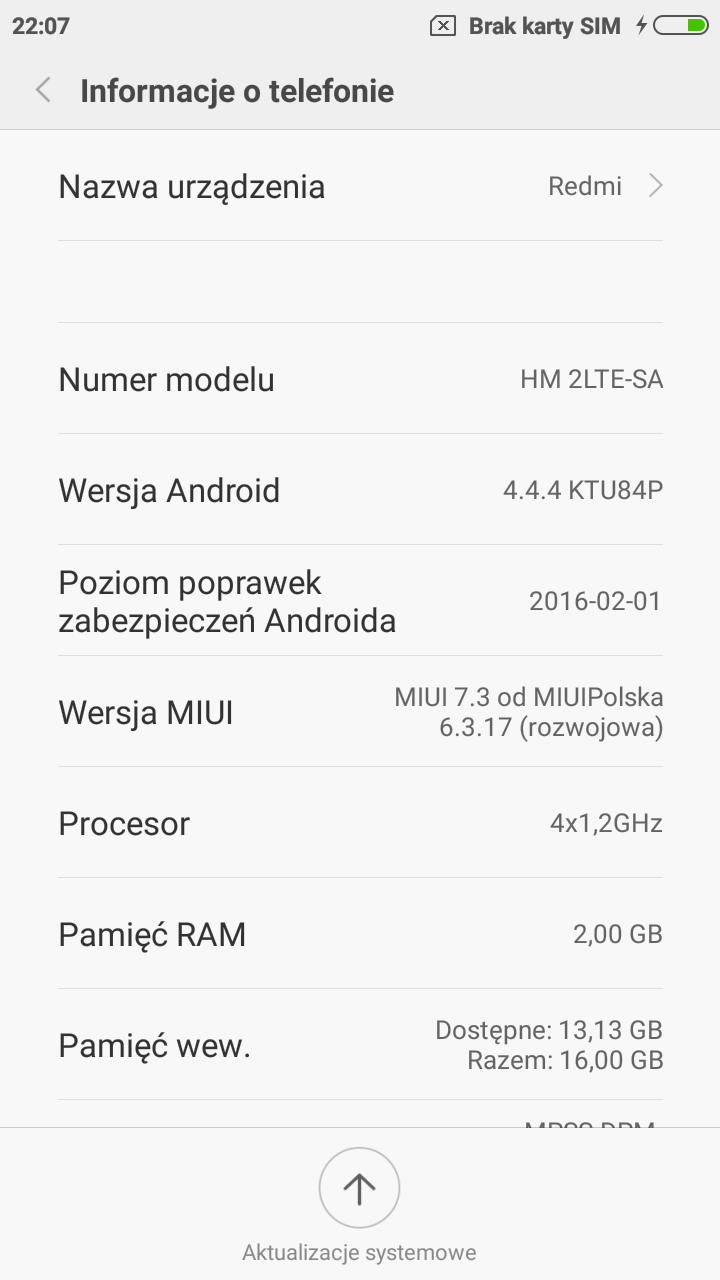
Task: Tap the Pamięć wew. row
Action: tap(360, 1045)
